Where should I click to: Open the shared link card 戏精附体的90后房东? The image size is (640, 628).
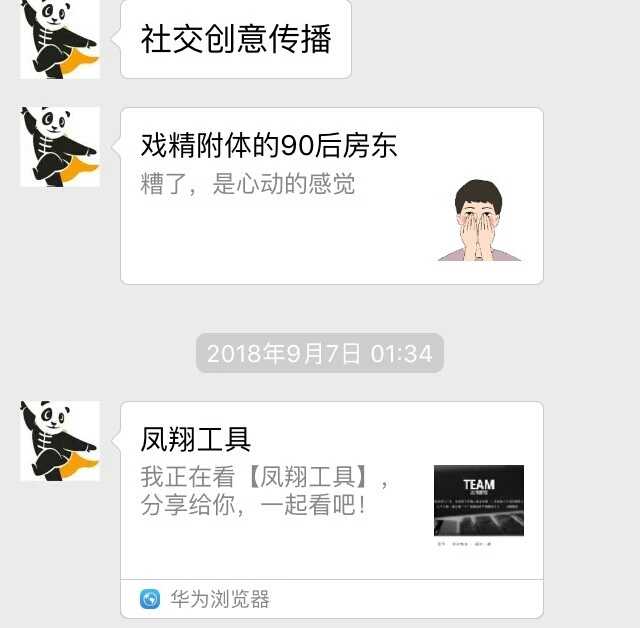point(331,195)
